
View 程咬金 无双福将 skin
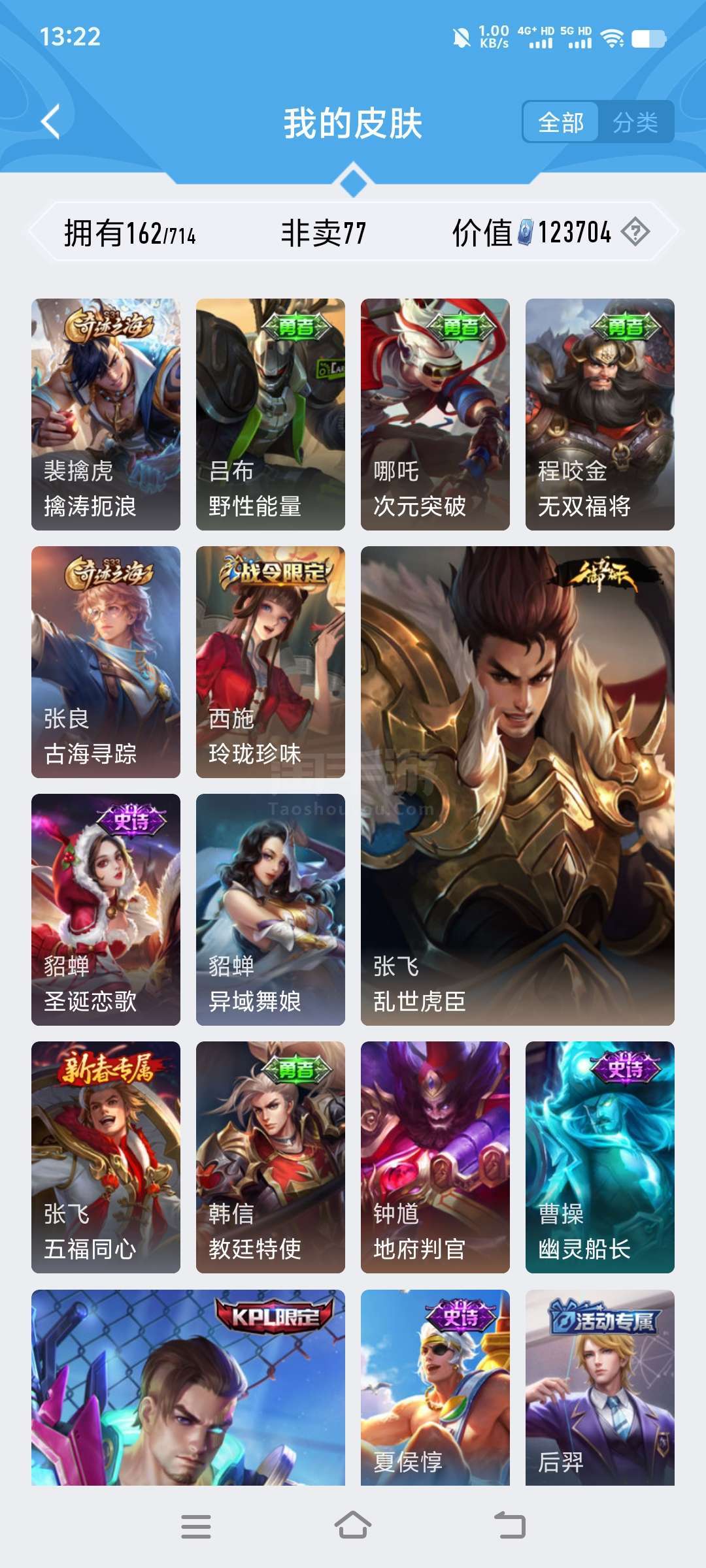[x=600, y=414]
